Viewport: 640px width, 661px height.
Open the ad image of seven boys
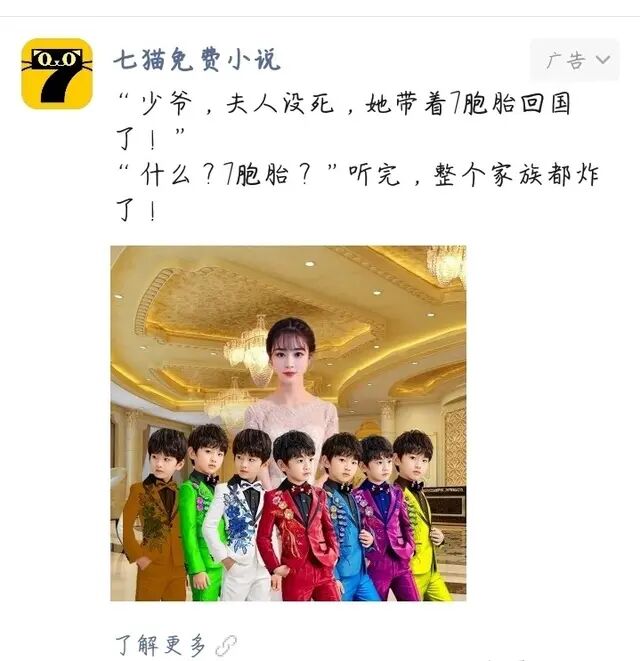pos(288,423)
